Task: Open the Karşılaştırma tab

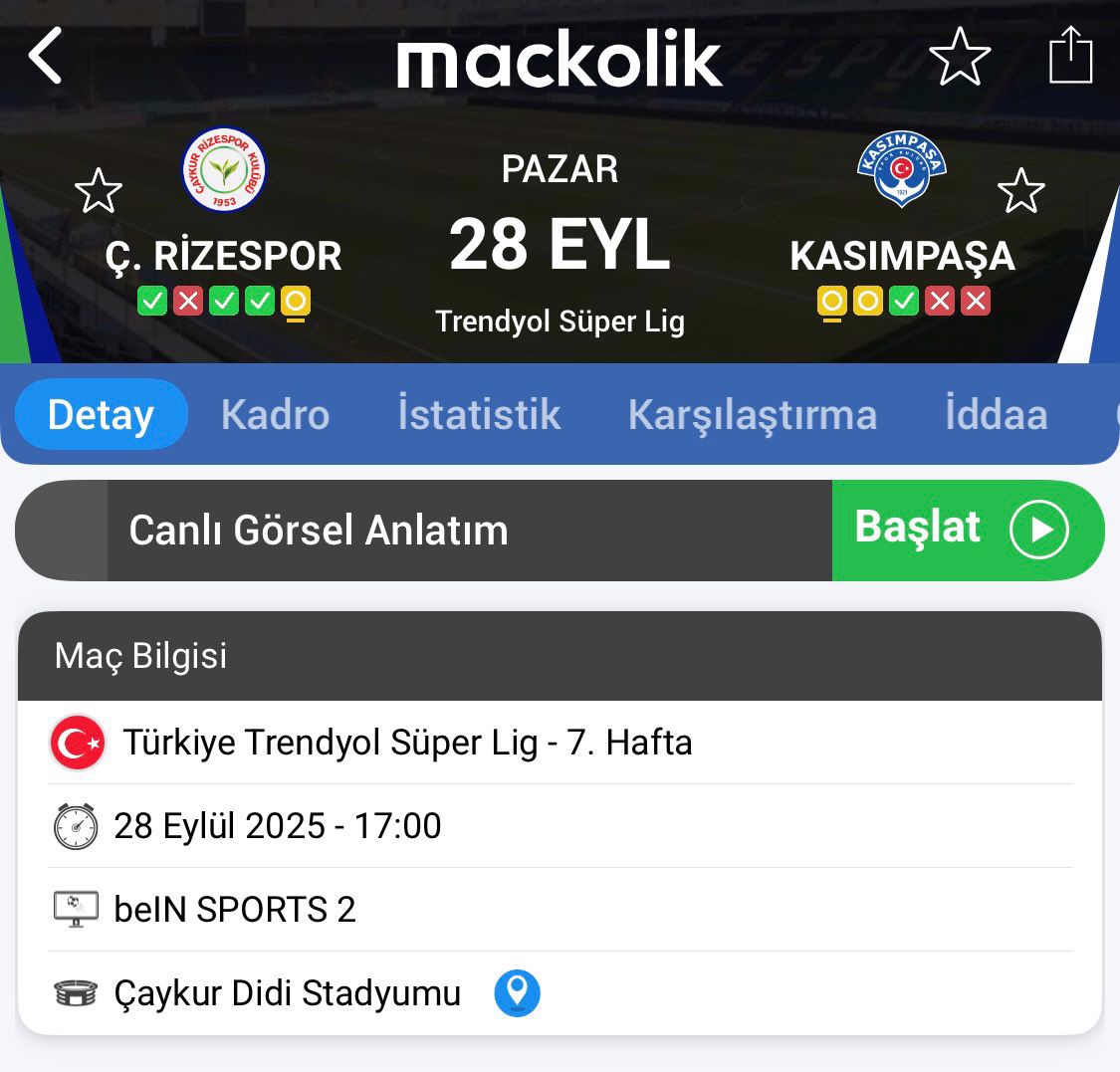Action: (752, 415)
